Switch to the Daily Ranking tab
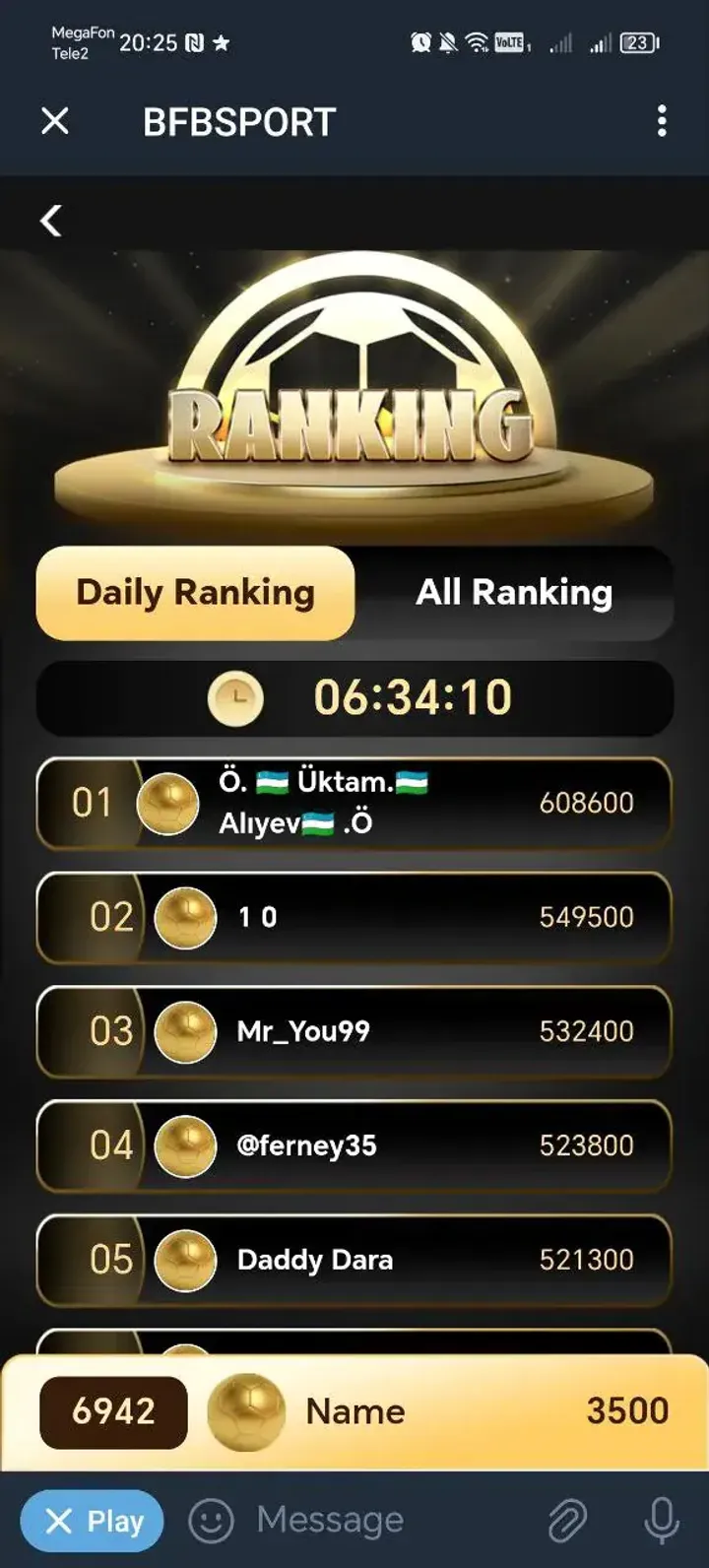 pyautogui.click(x=195, y=592)
